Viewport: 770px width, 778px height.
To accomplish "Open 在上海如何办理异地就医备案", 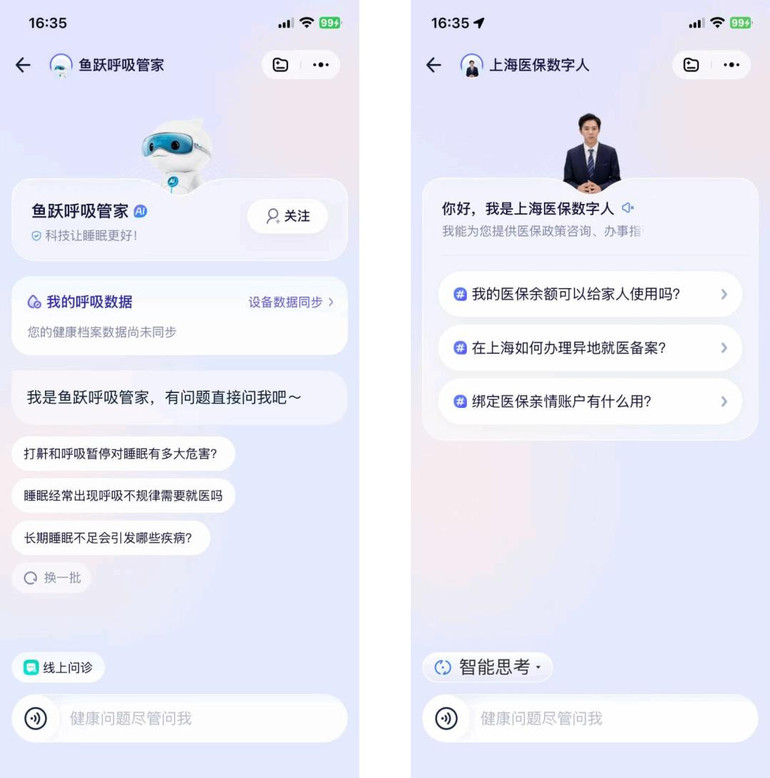I will 590,348.
